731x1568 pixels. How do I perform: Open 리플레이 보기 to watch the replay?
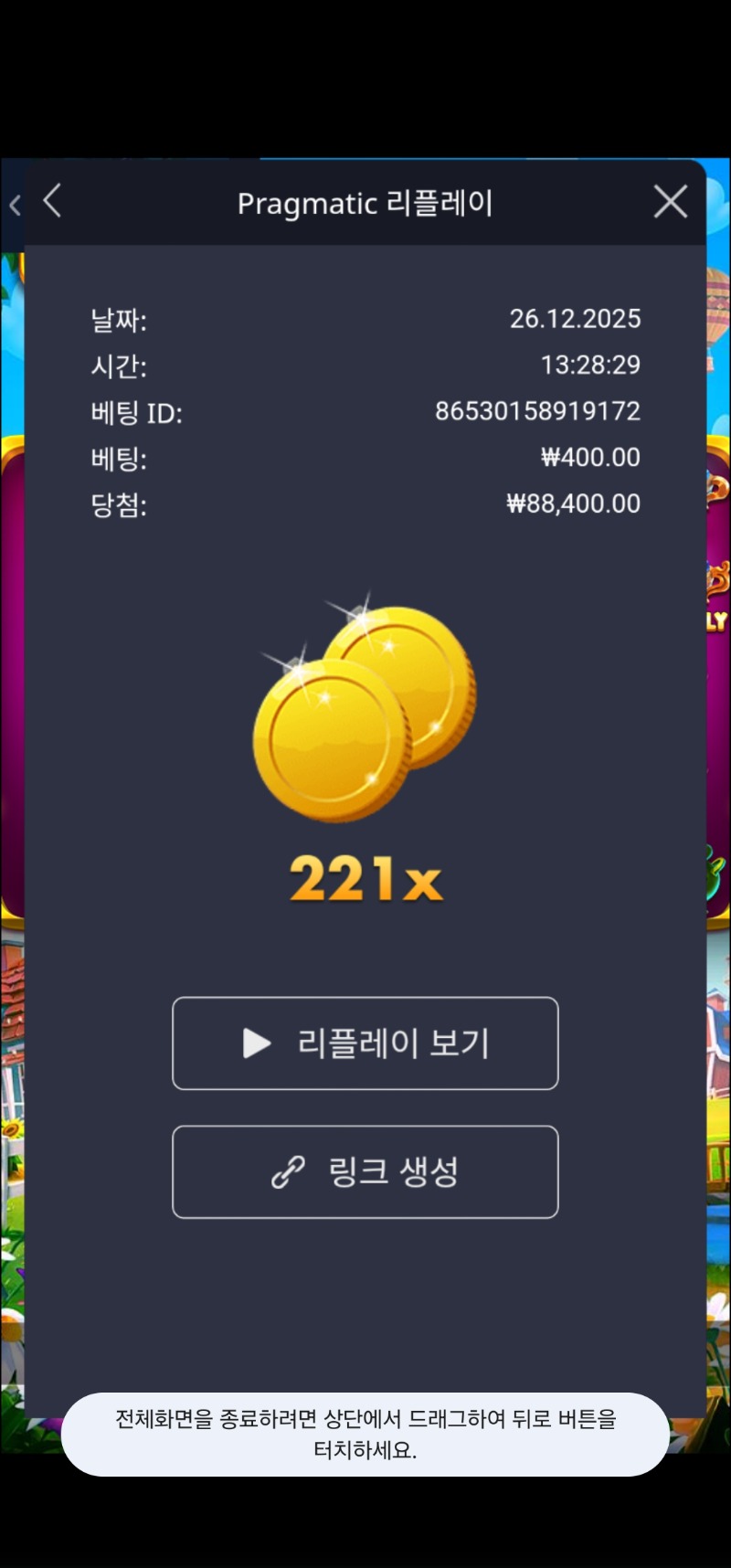coord(365,1044)
